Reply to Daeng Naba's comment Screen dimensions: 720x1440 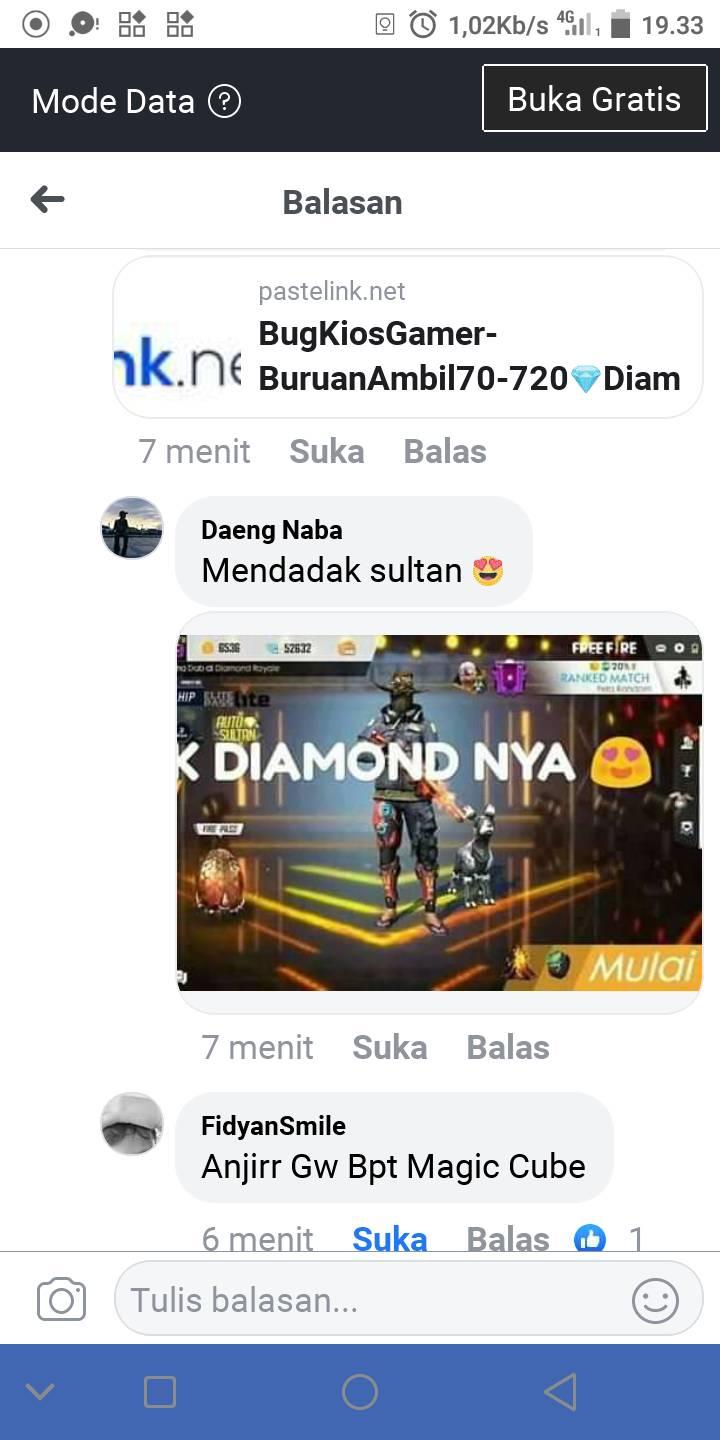tap(508, 1047)
